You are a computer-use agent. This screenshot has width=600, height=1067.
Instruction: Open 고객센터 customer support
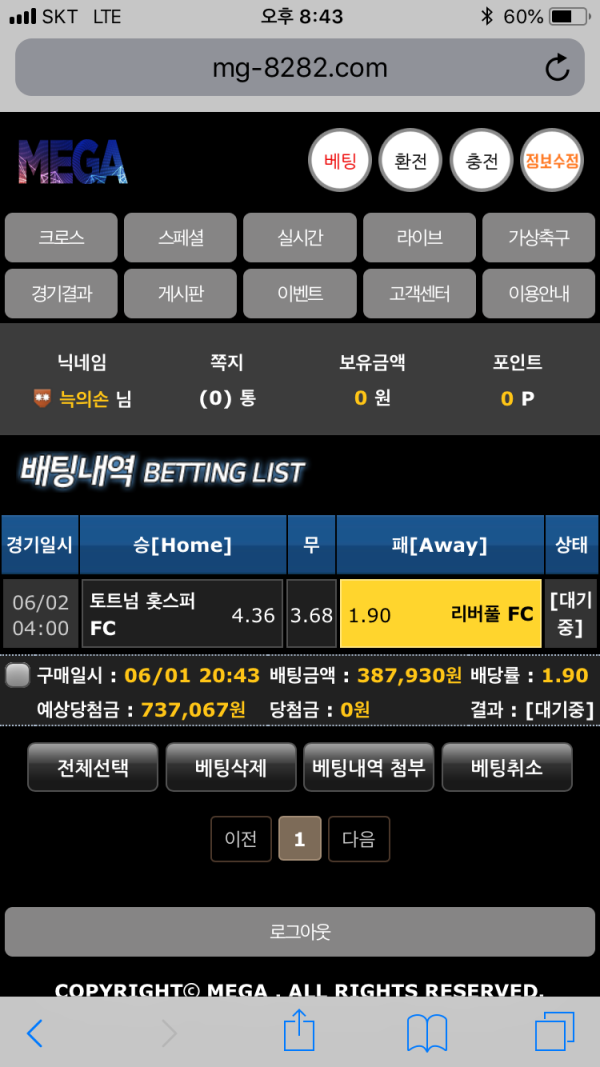420,293
